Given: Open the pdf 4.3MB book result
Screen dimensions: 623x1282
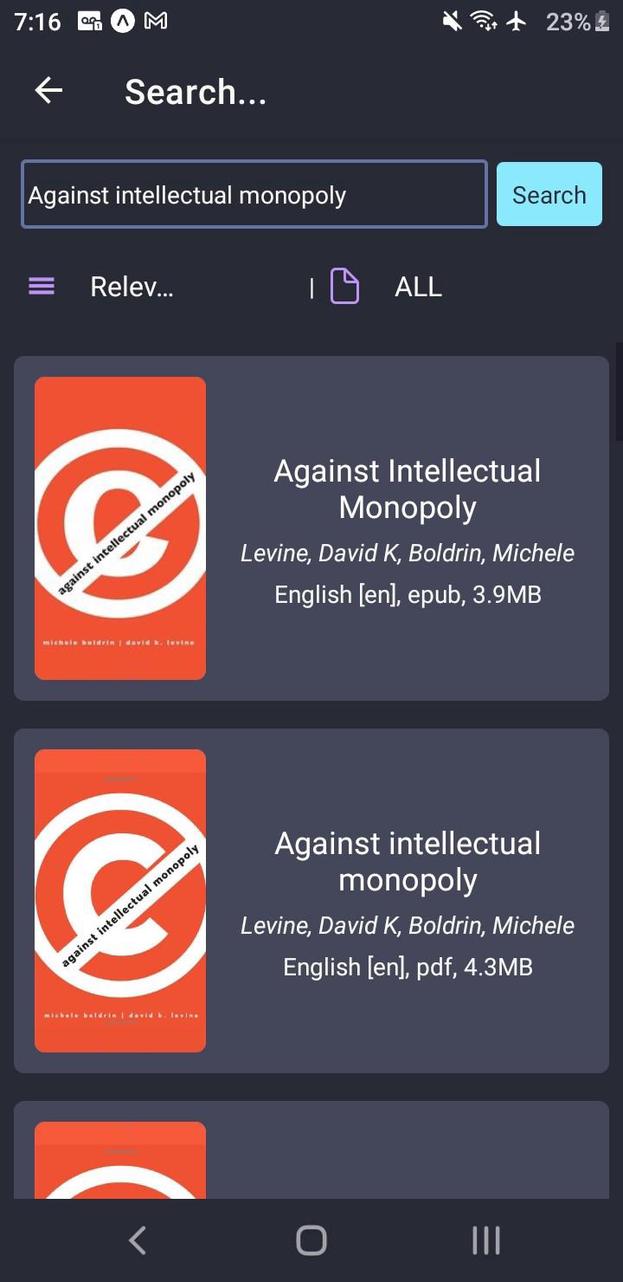Looking at the screenshot, I should point(311,900).
